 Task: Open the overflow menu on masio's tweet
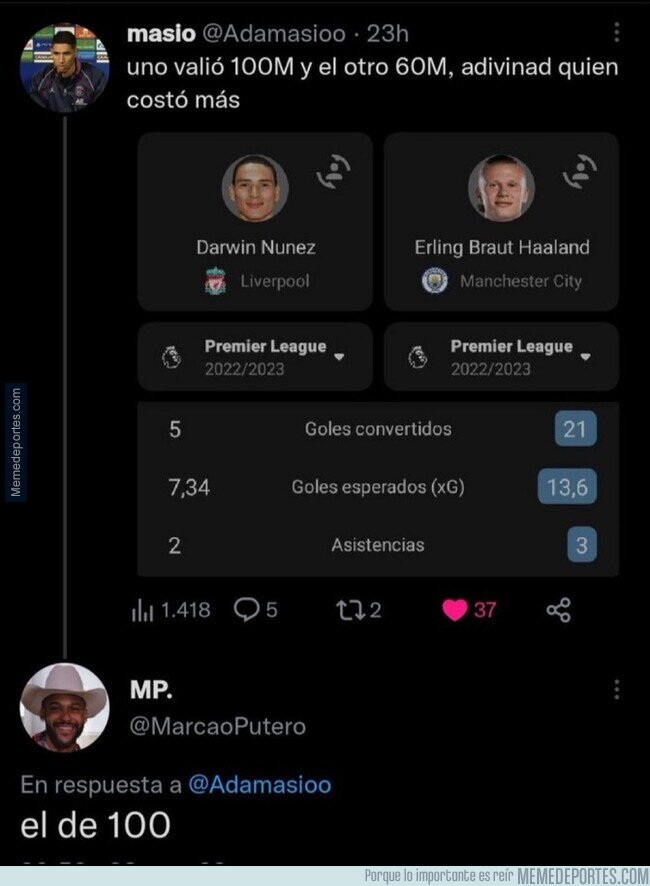click(617, 33)
